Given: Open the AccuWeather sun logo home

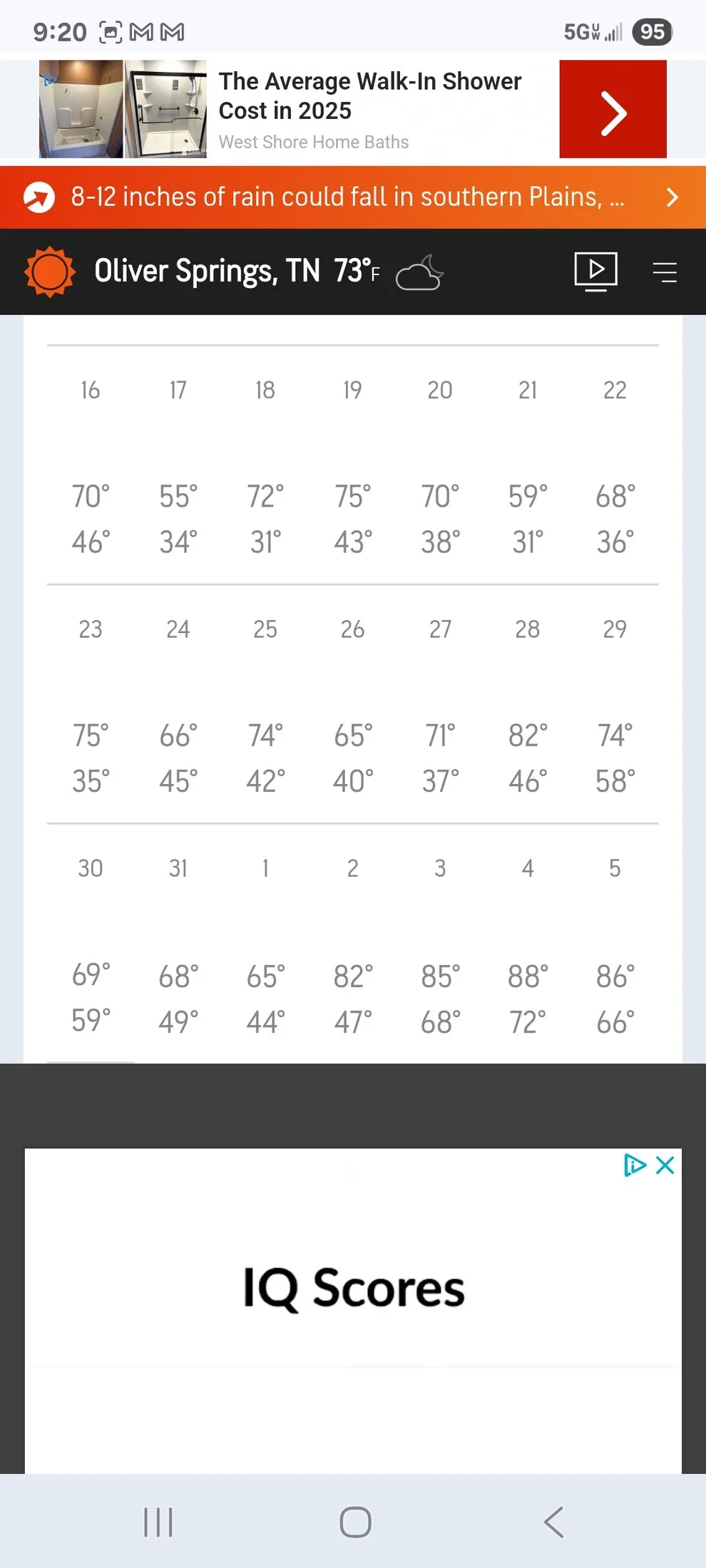Looking at the screenshot, I should pyautogui.click(x=49, y=272).
